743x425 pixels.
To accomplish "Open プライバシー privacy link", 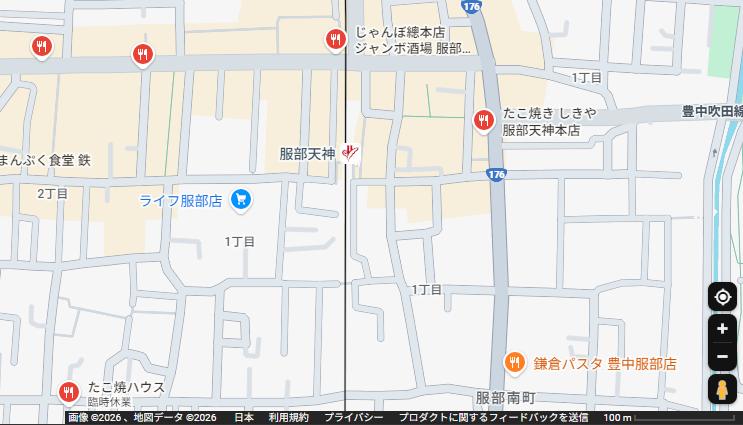I will pos(353,418).
